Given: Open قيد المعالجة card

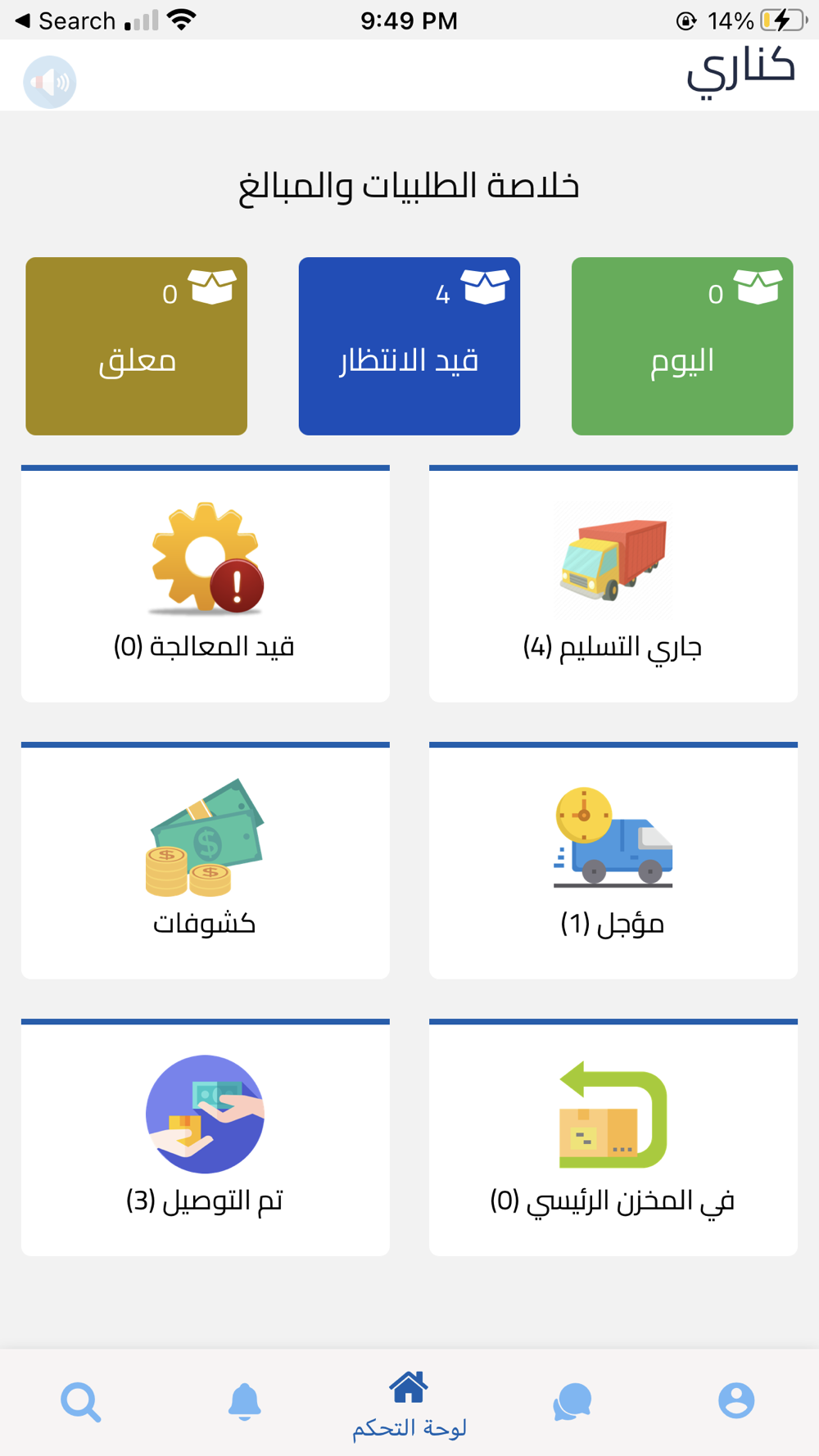Looking at the screenshot, I should coord(206,584).
